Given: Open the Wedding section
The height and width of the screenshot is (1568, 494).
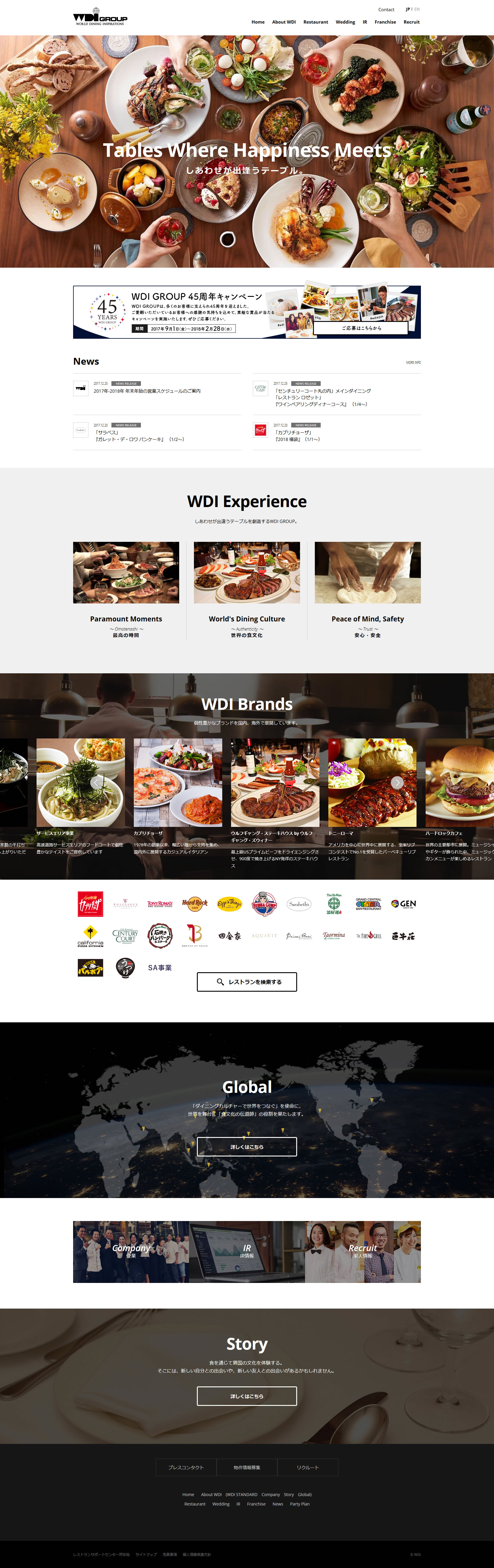Looking at the screenshot, I should coord(345,22).
